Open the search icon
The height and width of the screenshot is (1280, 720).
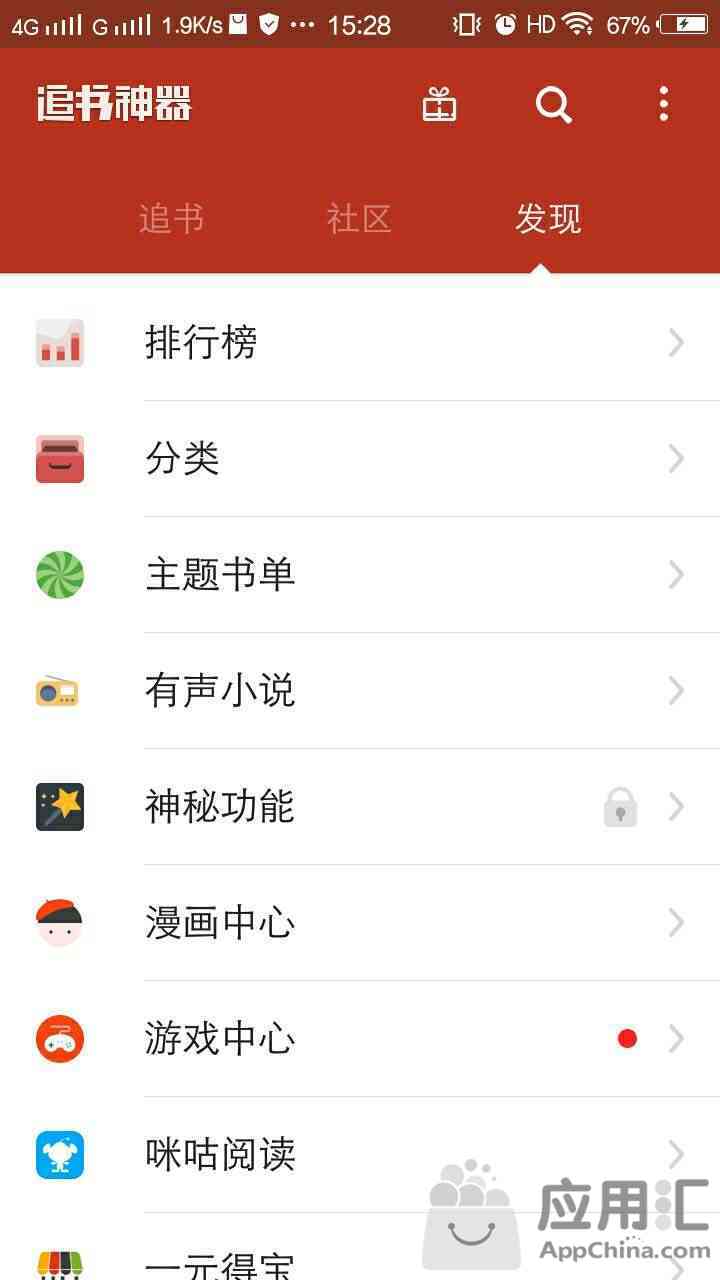point(553,104)
